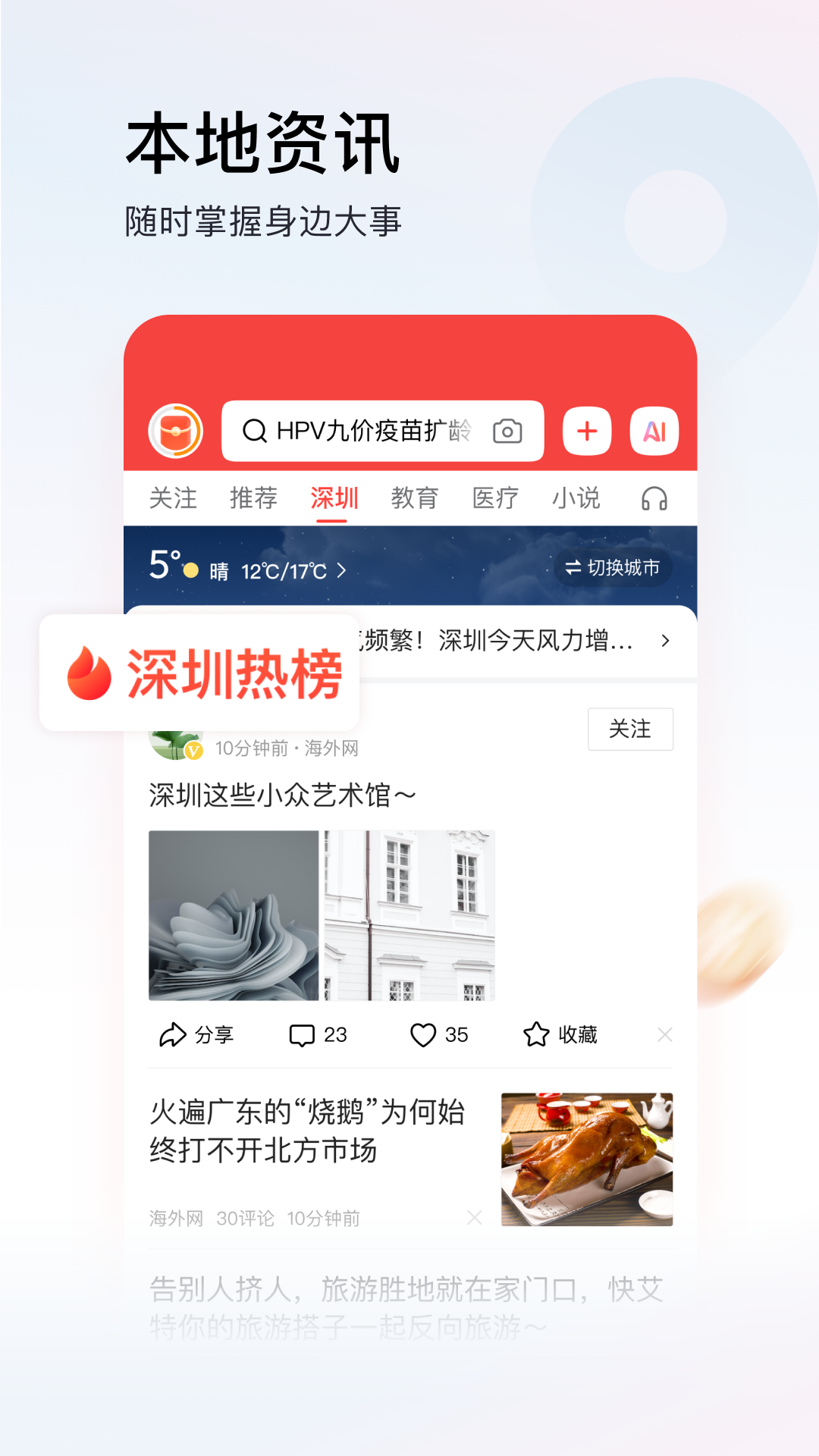Tap the 关注 follow button on the post
Image resolution: width=819 pixels, height=1456 pixels.
[x=630, y=729]
